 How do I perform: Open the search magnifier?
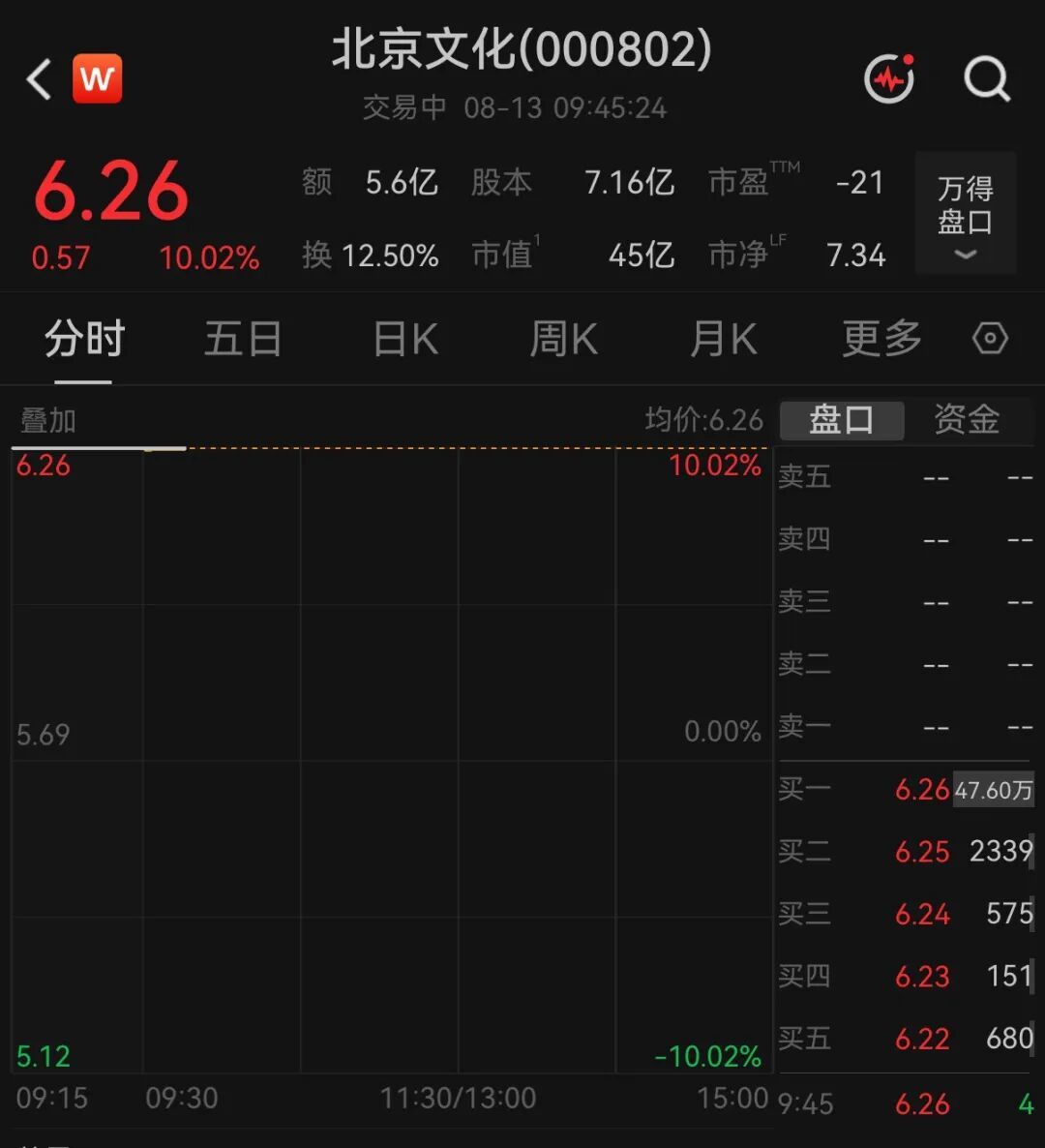click(987, 78)
